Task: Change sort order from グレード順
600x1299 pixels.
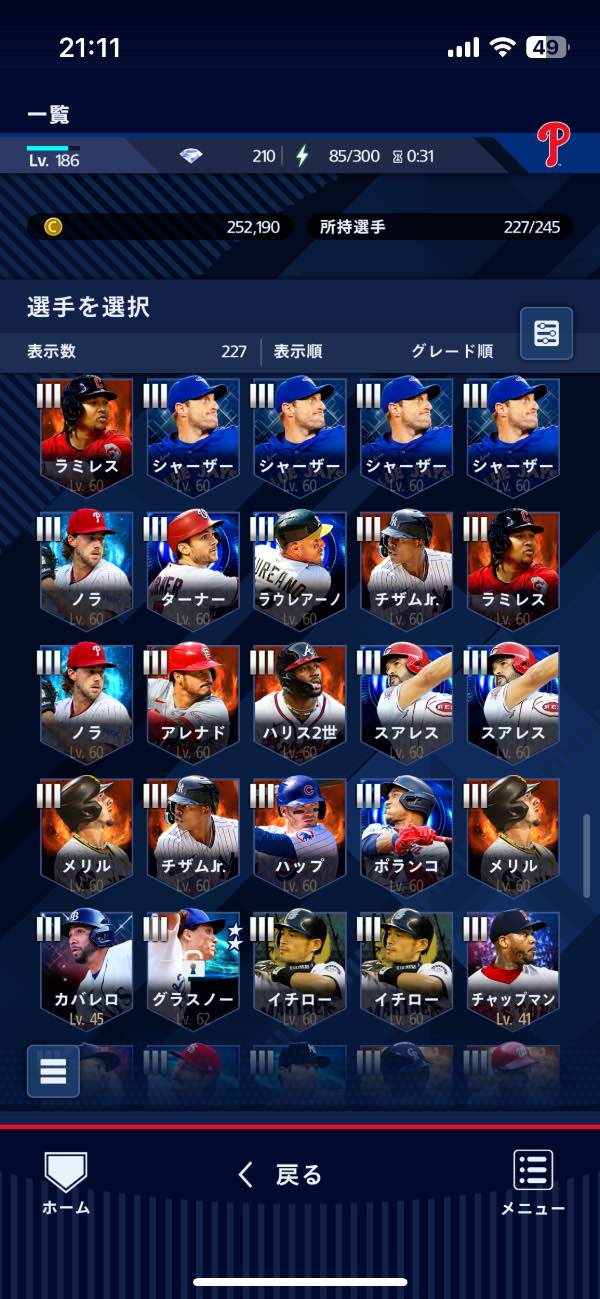Action: pyautogui.click(x=452, y=352)
